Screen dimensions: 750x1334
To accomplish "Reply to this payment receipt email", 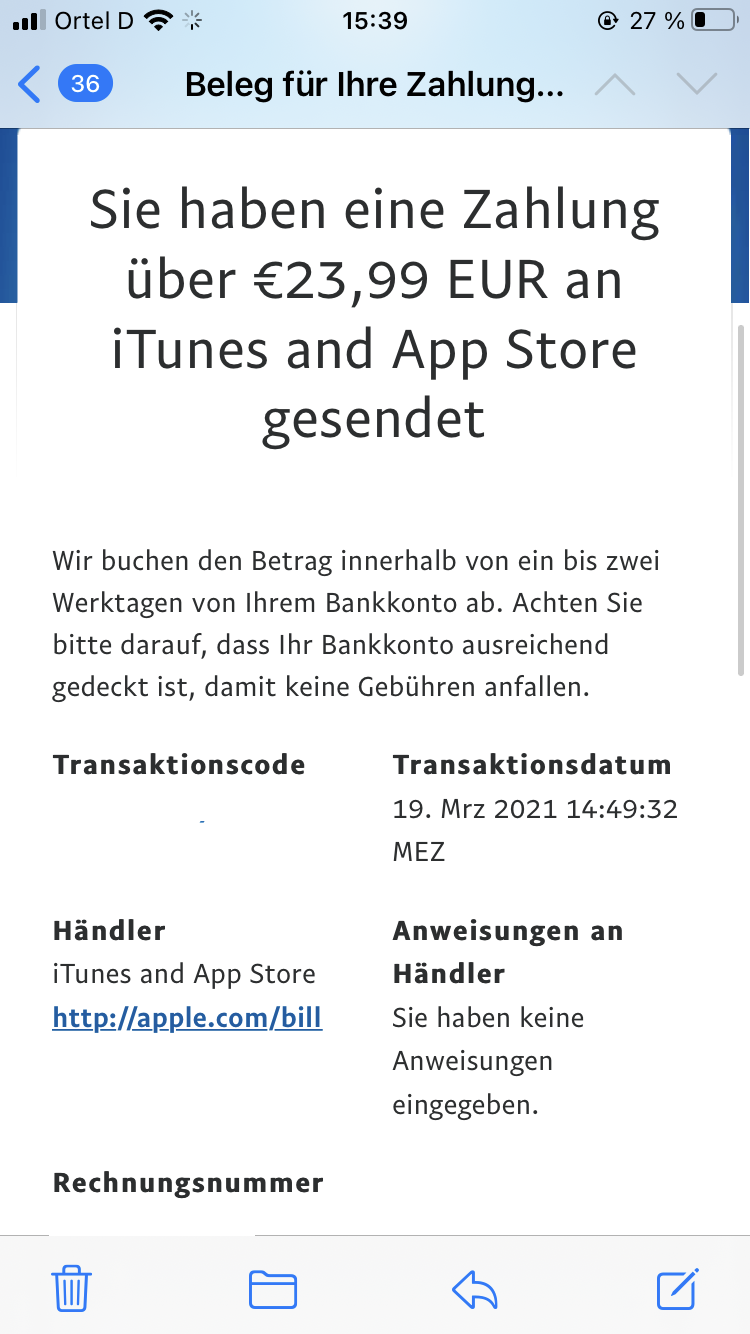I will [475, 1288].
